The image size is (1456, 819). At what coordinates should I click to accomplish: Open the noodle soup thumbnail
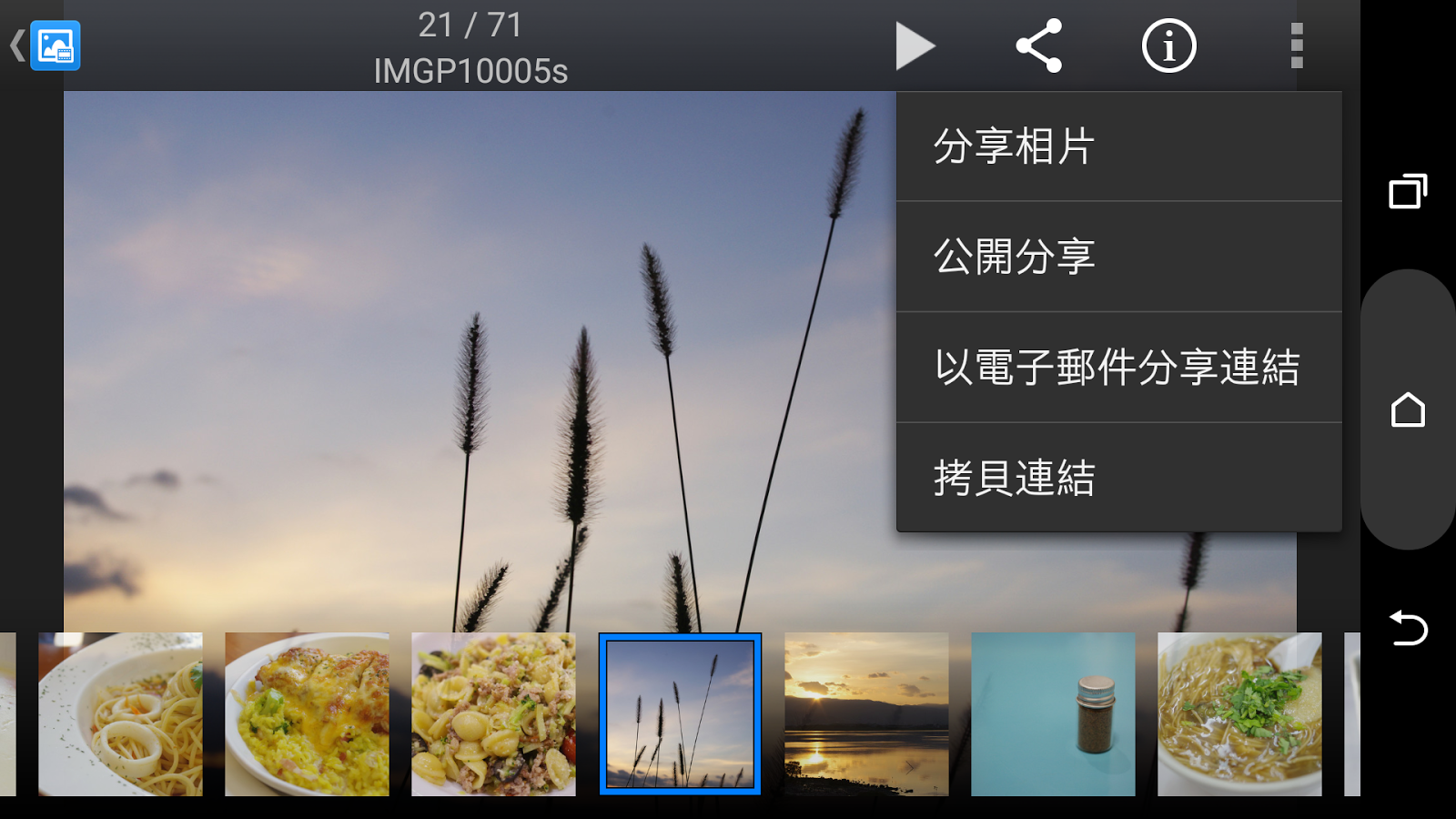pos(1239,714)
